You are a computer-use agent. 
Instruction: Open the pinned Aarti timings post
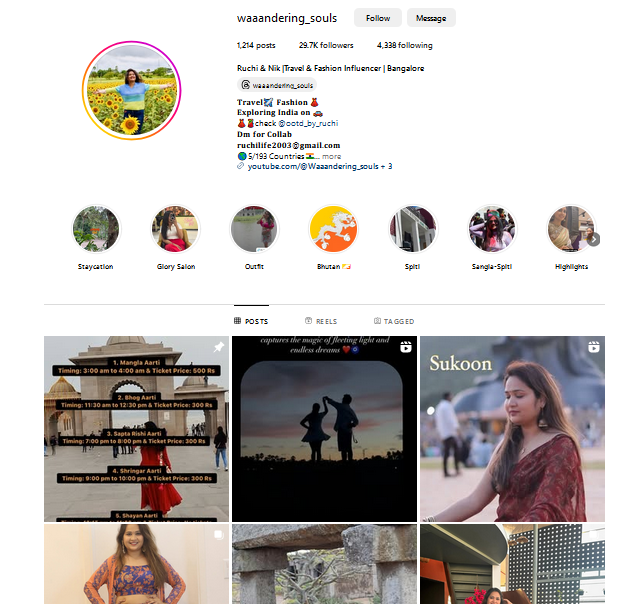click(136, 428)
